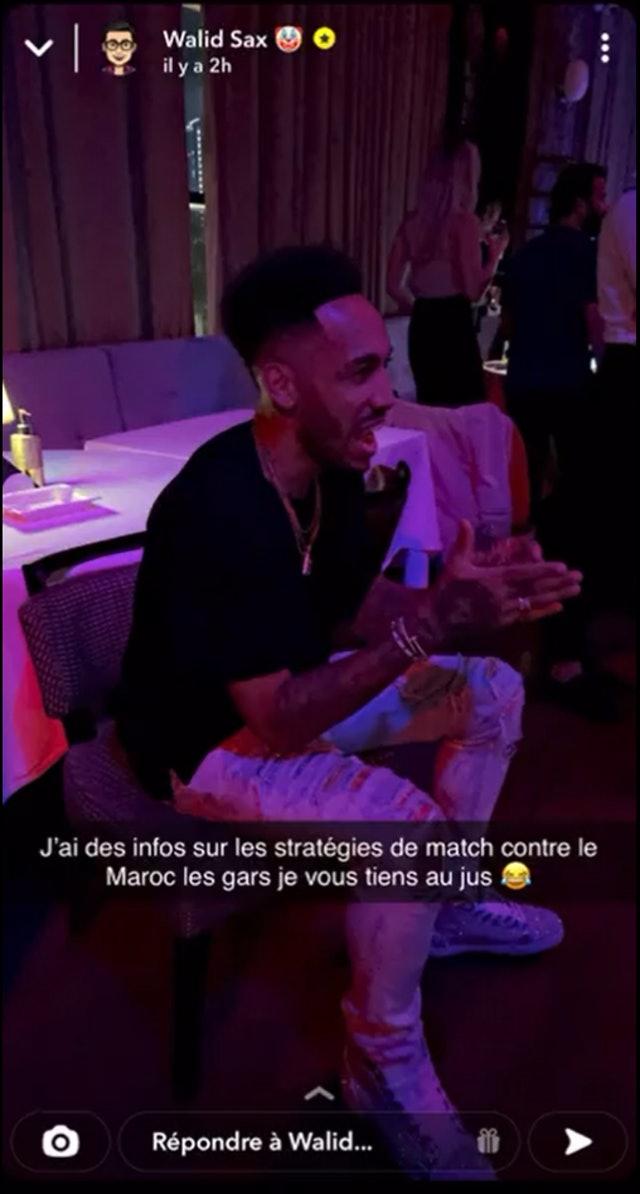Open the gift icon in the reply bar

click(487, 1141)
